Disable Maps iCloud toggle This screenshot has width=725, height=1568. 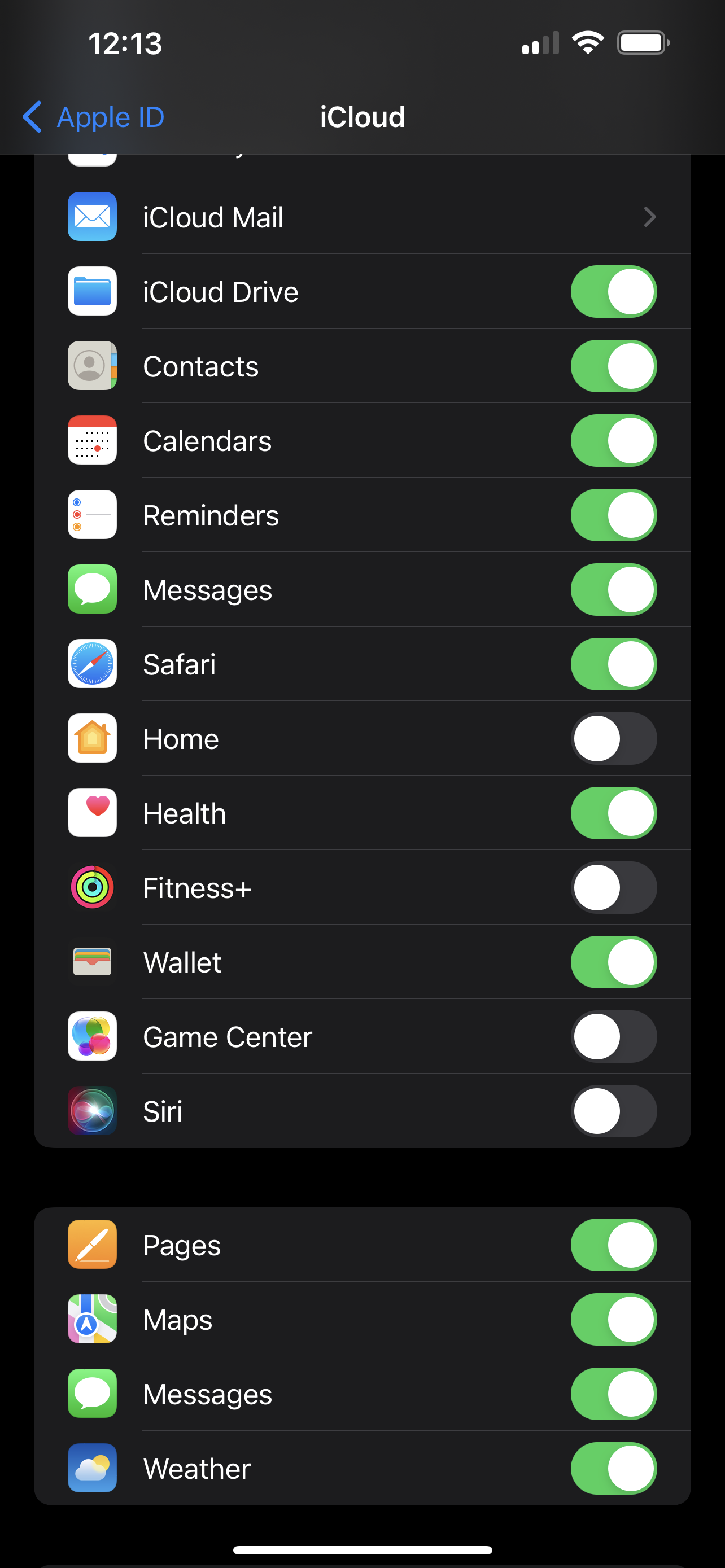(x=613, y=1319)
